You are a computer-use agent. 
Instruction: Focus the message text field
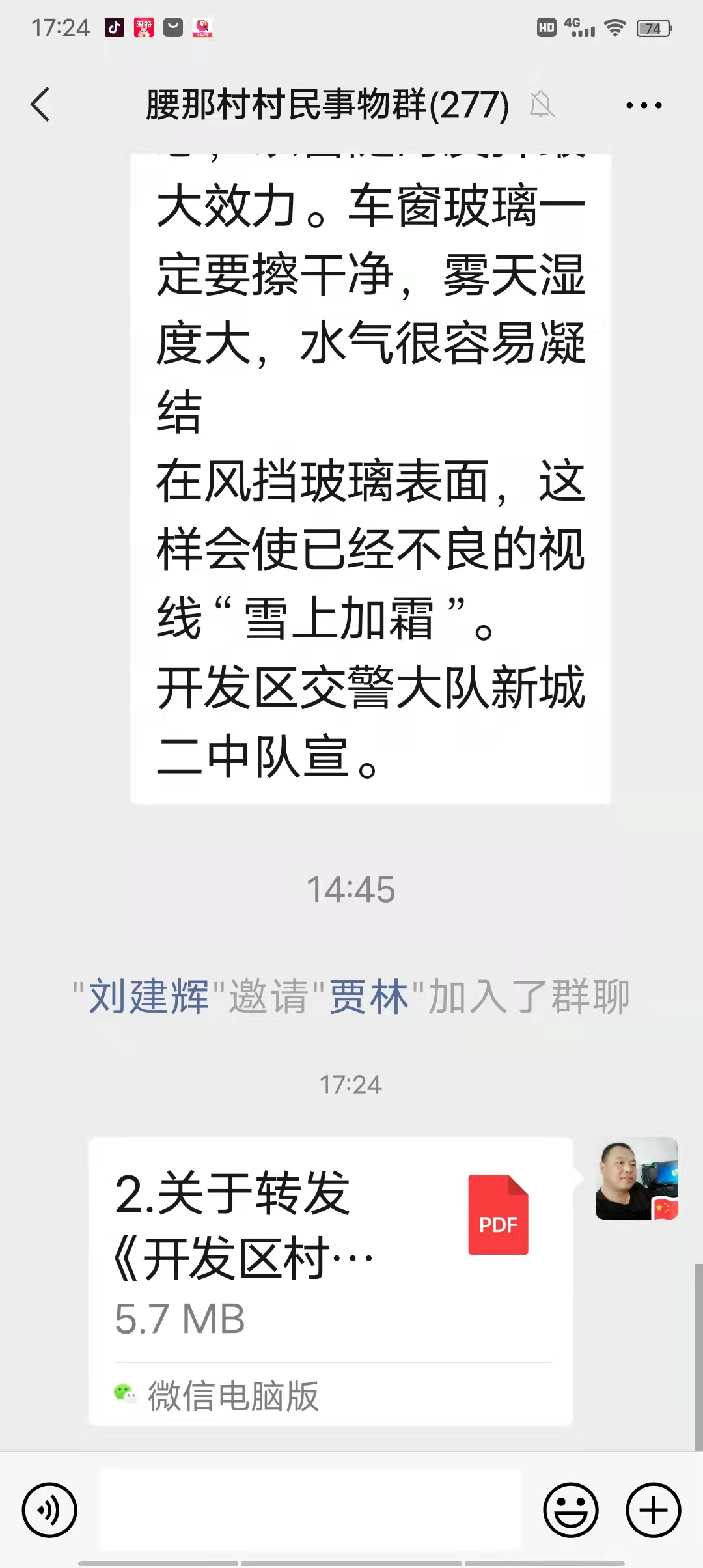click(x=310, y=1510)
